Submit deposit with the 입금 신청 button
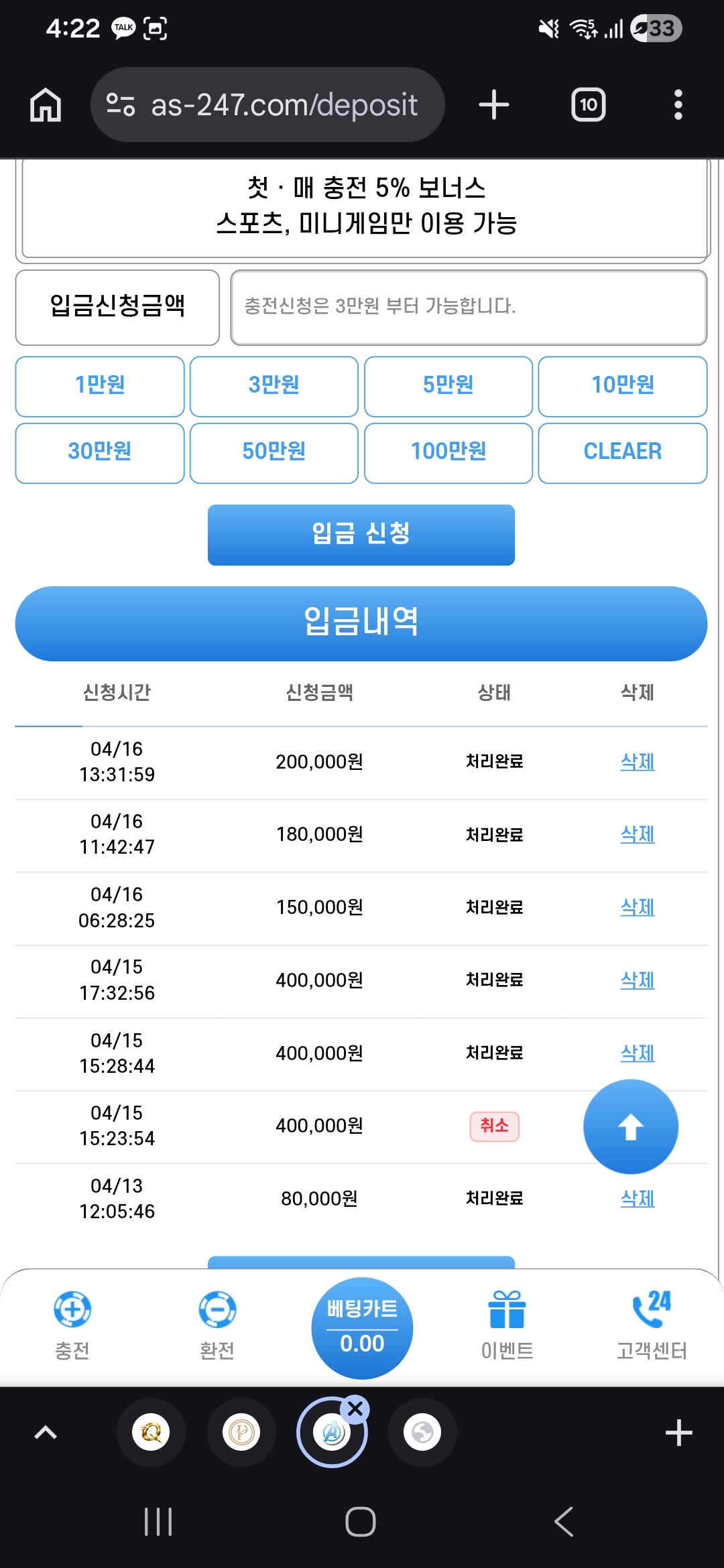The height and width of the screenshot is (1568, 724). (x=361, y=534)
